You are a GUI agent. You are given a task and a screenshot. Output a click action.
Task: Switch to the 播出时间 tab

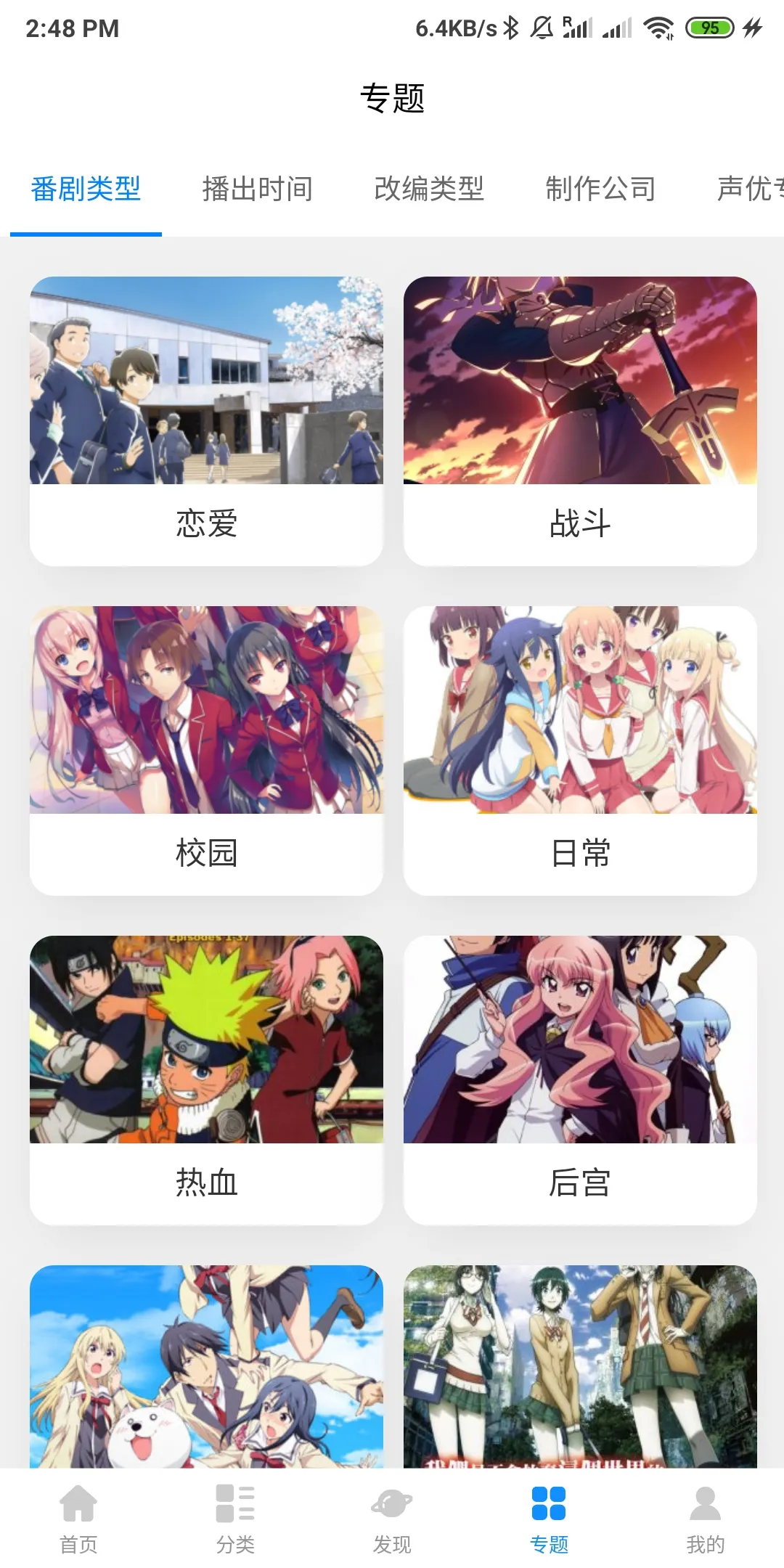tap(257, 189)
